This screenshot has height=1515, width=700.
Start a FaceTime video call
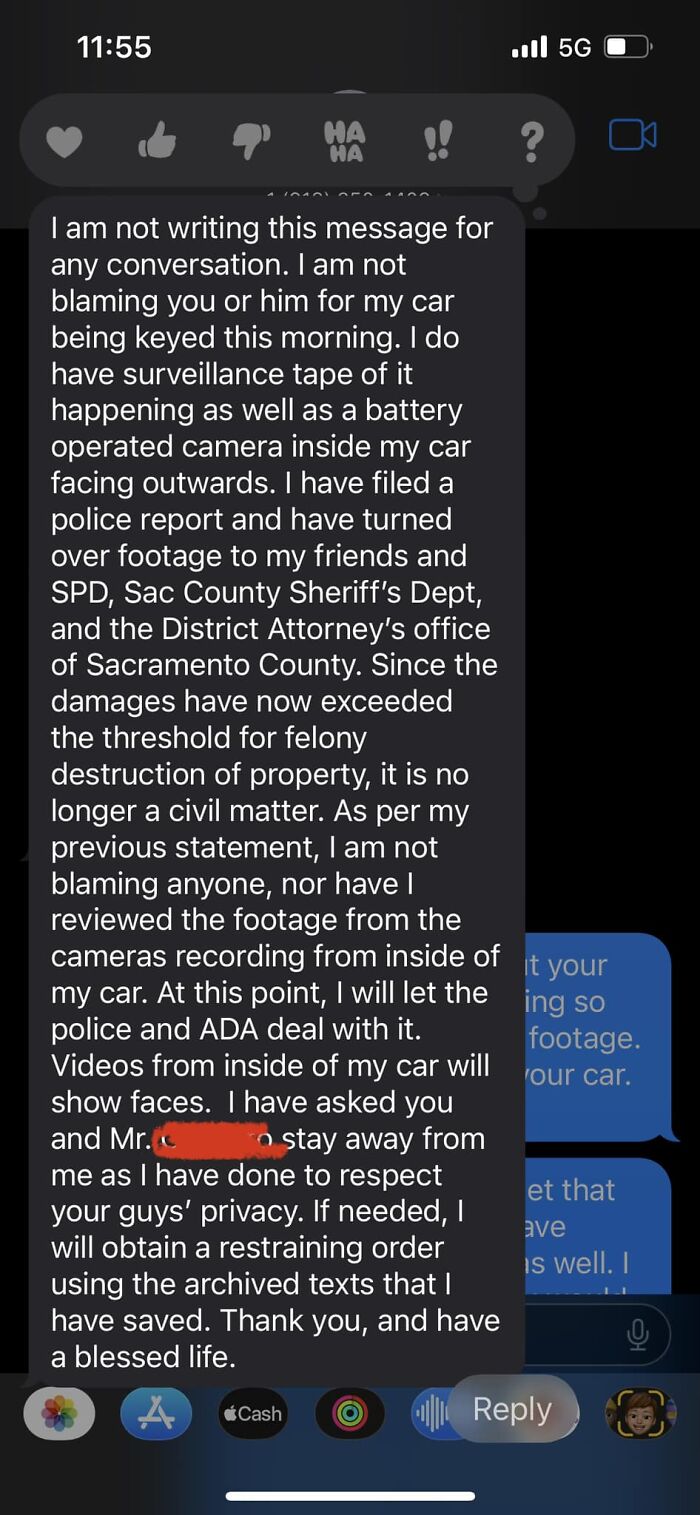tap(632, 135)
